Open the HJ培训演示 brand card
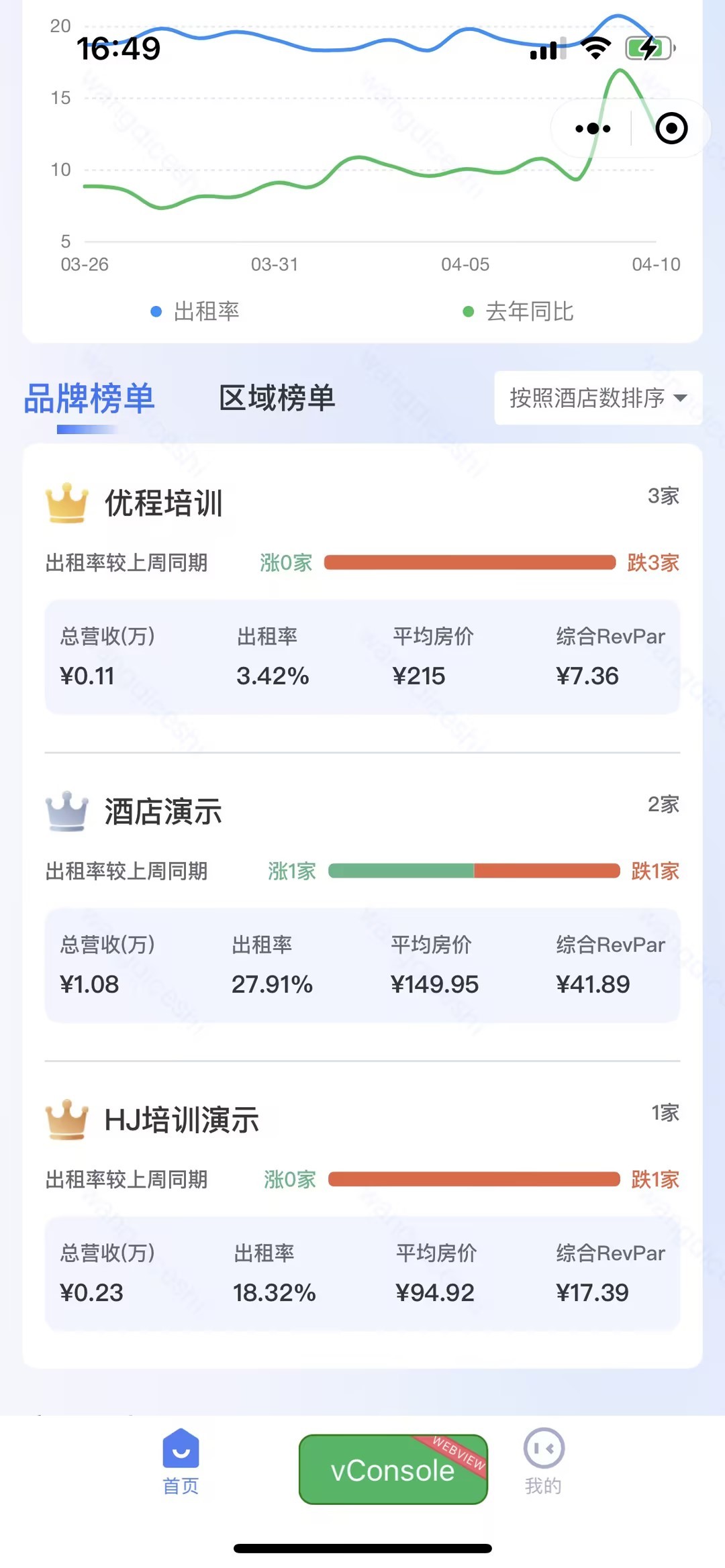Screen dimensions: 725x1568 pos(362,1215)
